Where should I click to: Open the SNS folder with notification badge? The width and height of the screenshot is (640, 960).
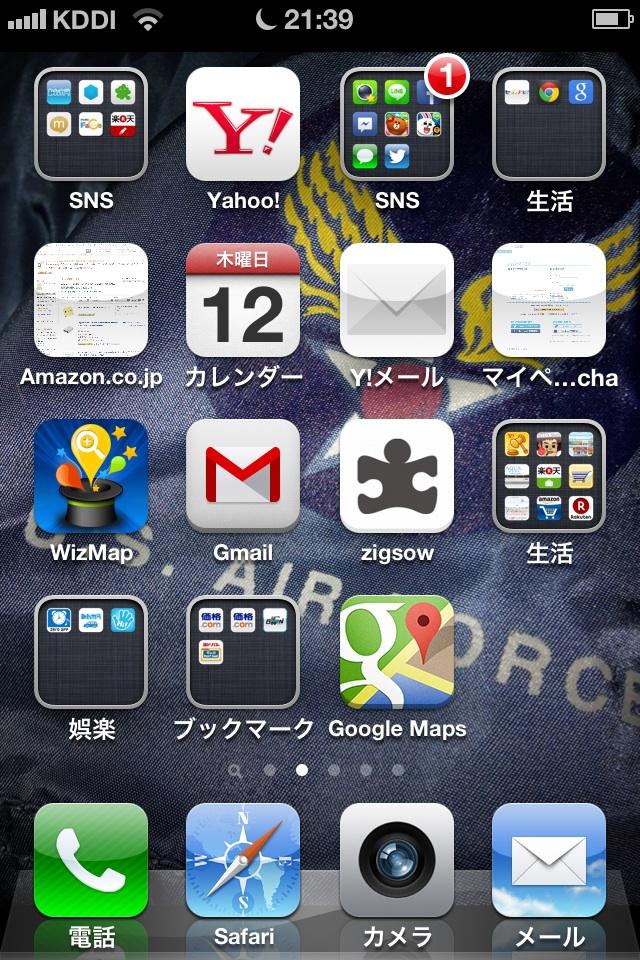click(x=397, y=123)
